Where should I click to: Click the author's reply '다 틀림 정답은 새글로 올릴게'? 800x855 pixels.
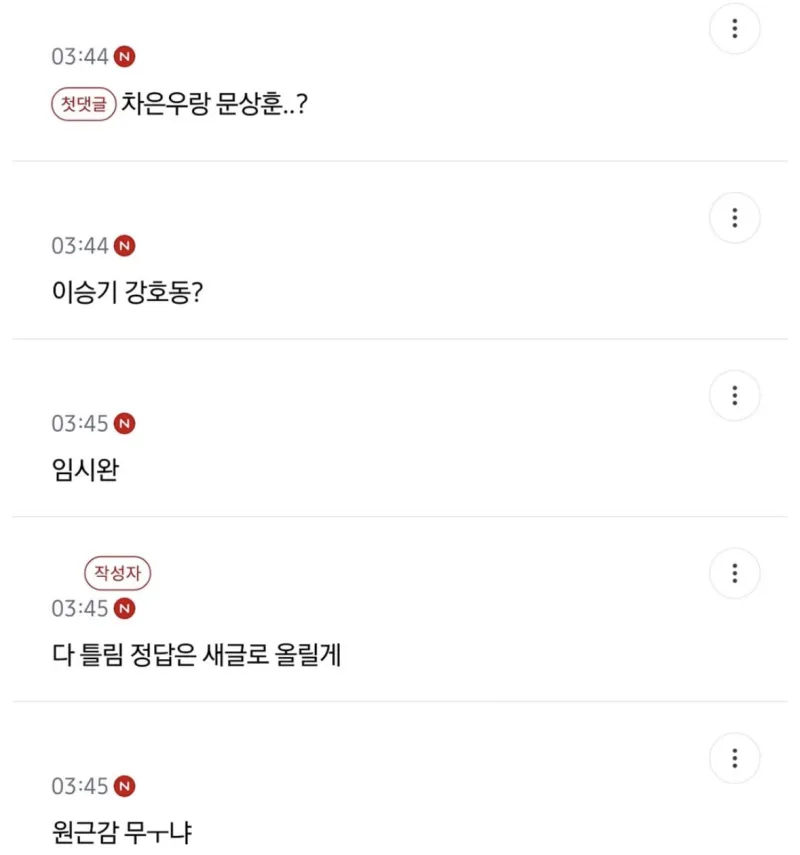[x=197, y=653]
